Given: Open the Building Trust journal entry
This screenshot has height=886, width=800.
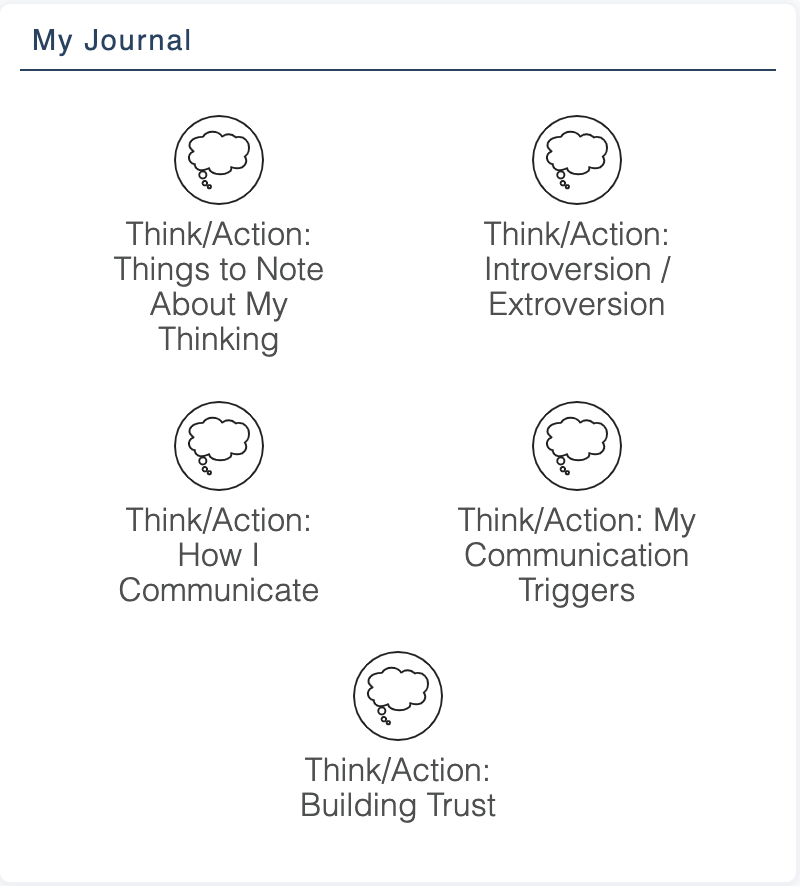Looking at the screenshot, I should [398, 696].
